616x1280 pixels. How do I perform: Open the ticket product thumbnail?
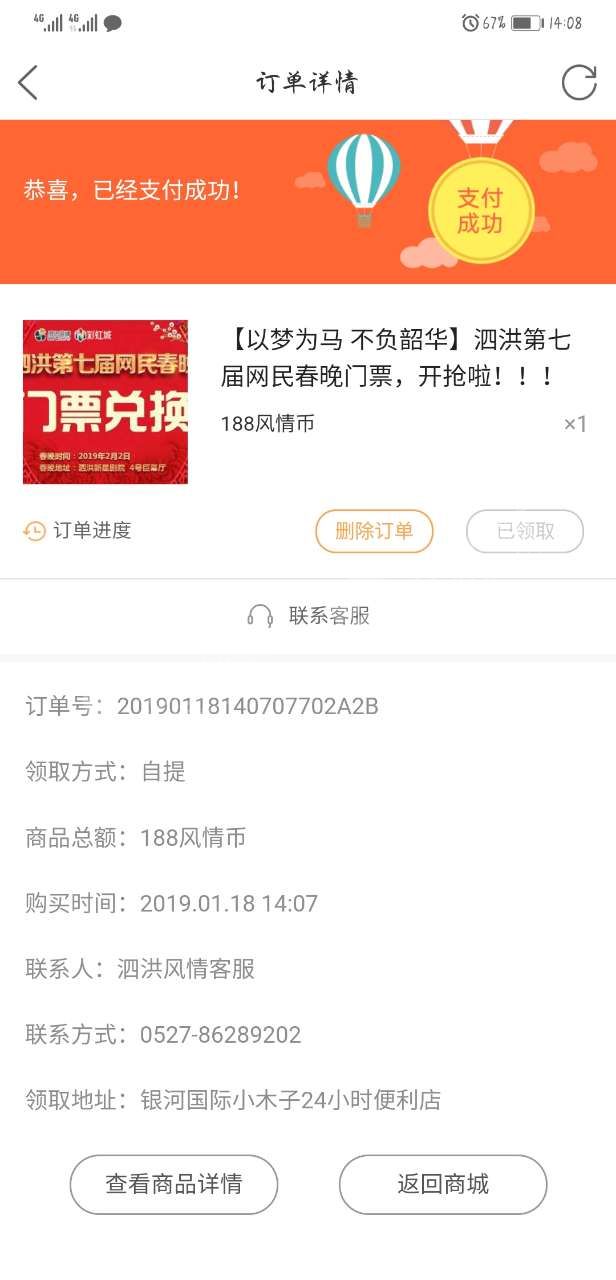click(105, 402)
